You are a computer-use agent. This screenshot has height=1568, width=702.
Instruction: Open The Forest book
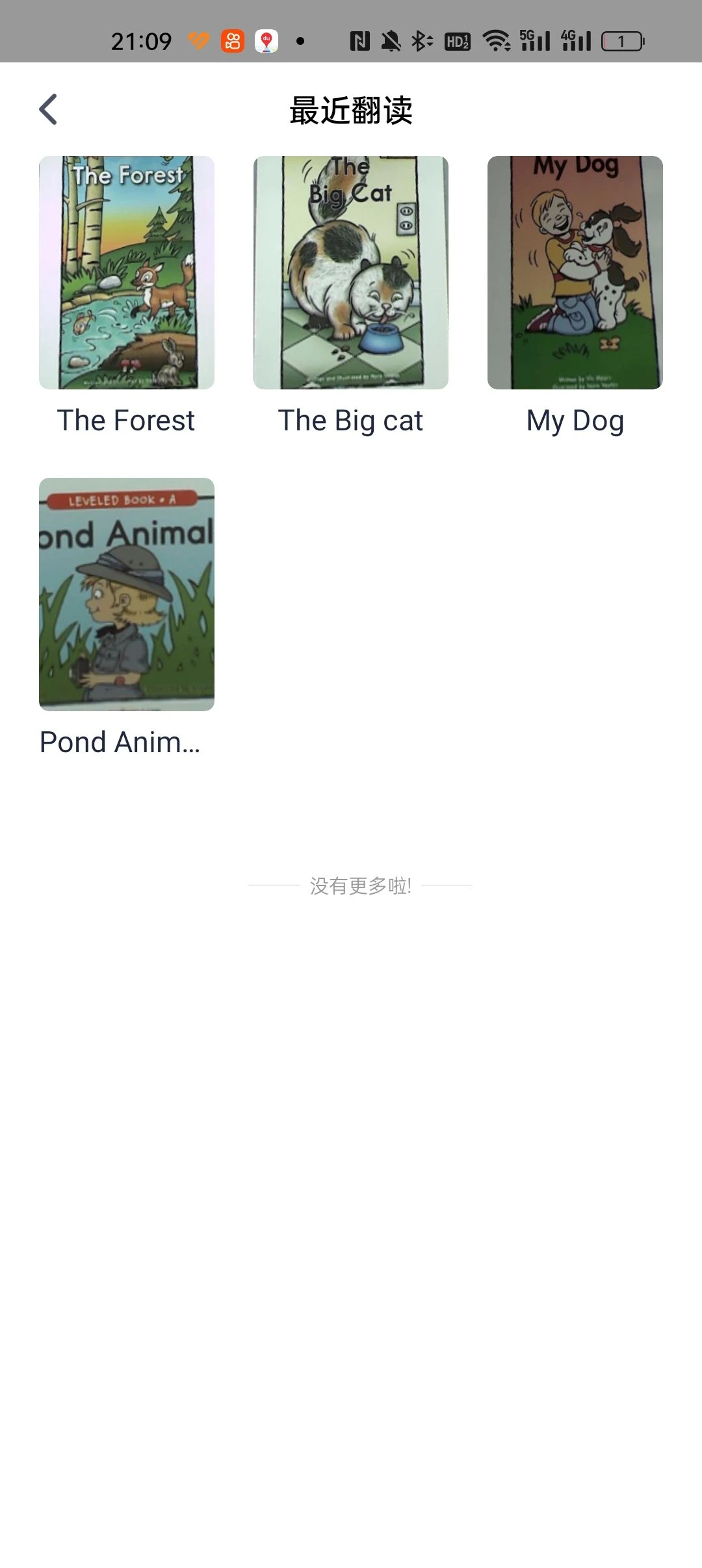127,273
